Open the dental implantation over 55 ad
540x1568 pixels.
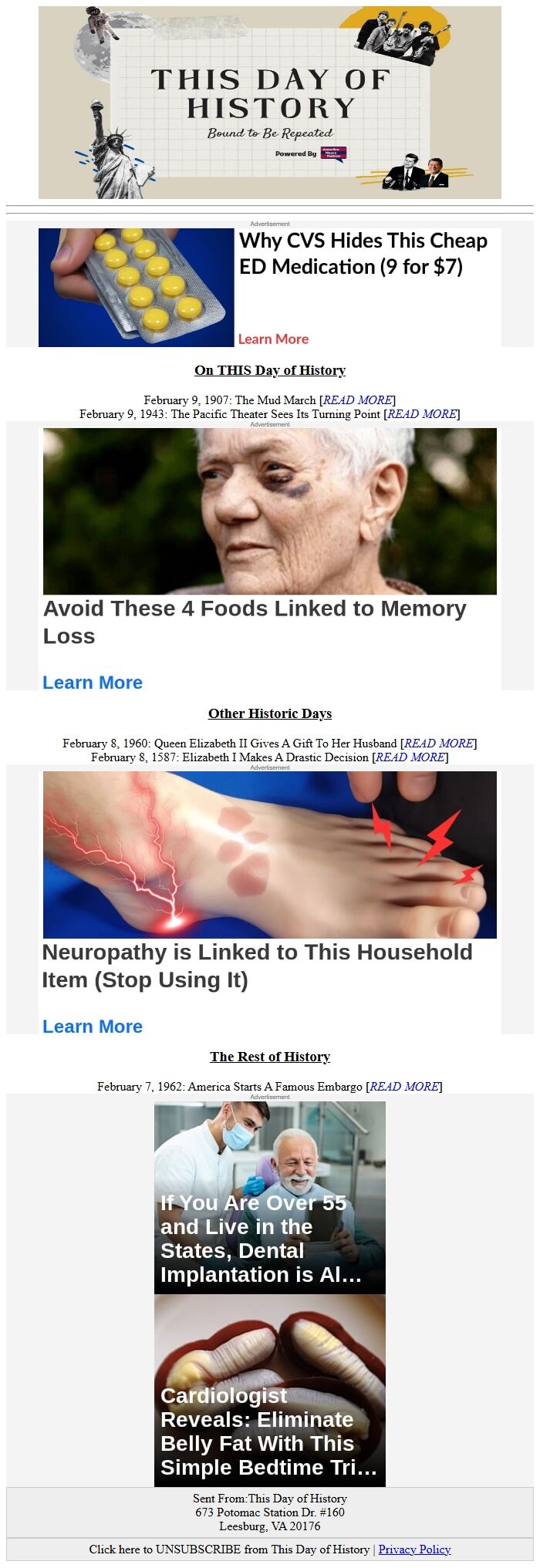point(269,1198)
